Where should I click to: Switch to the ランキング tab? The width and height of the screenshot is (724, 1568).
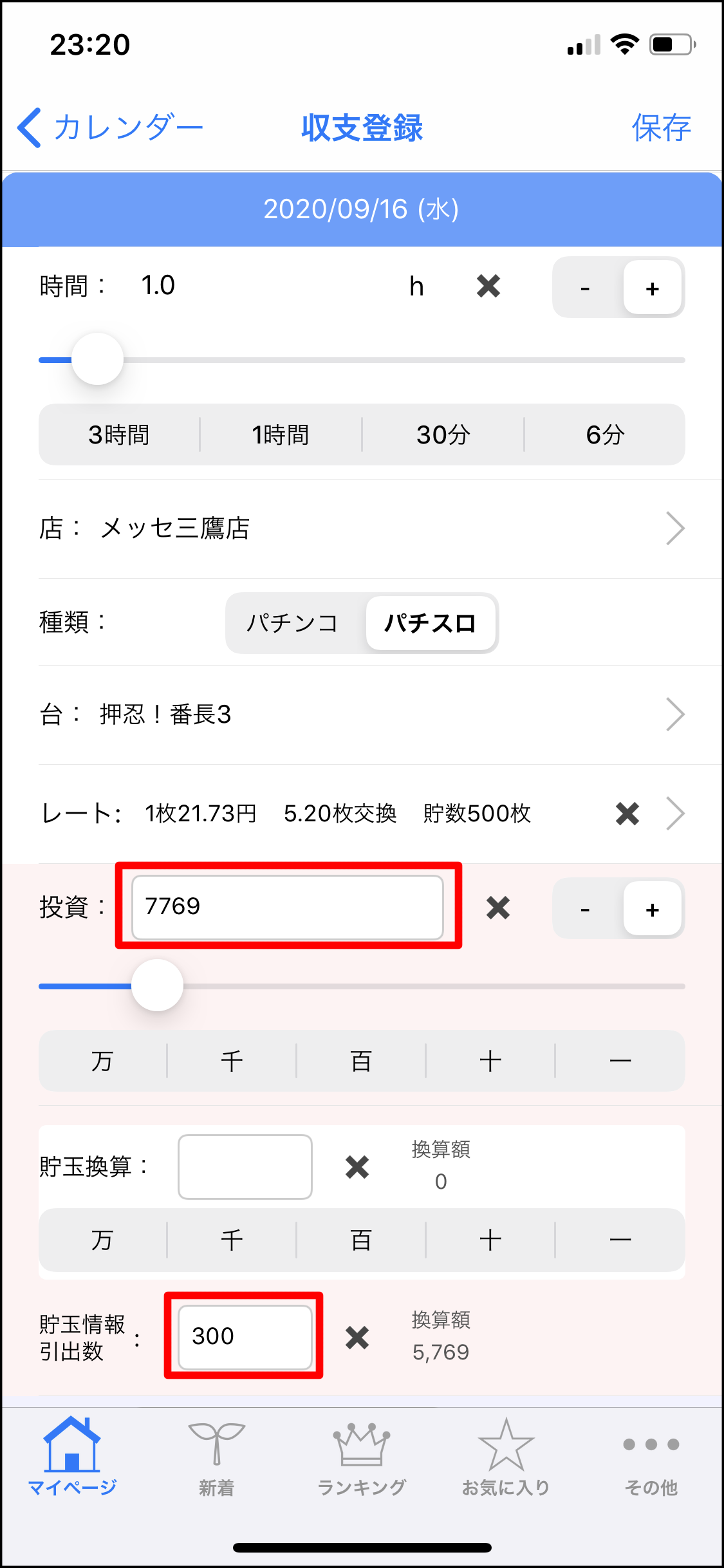[362, 1459]
